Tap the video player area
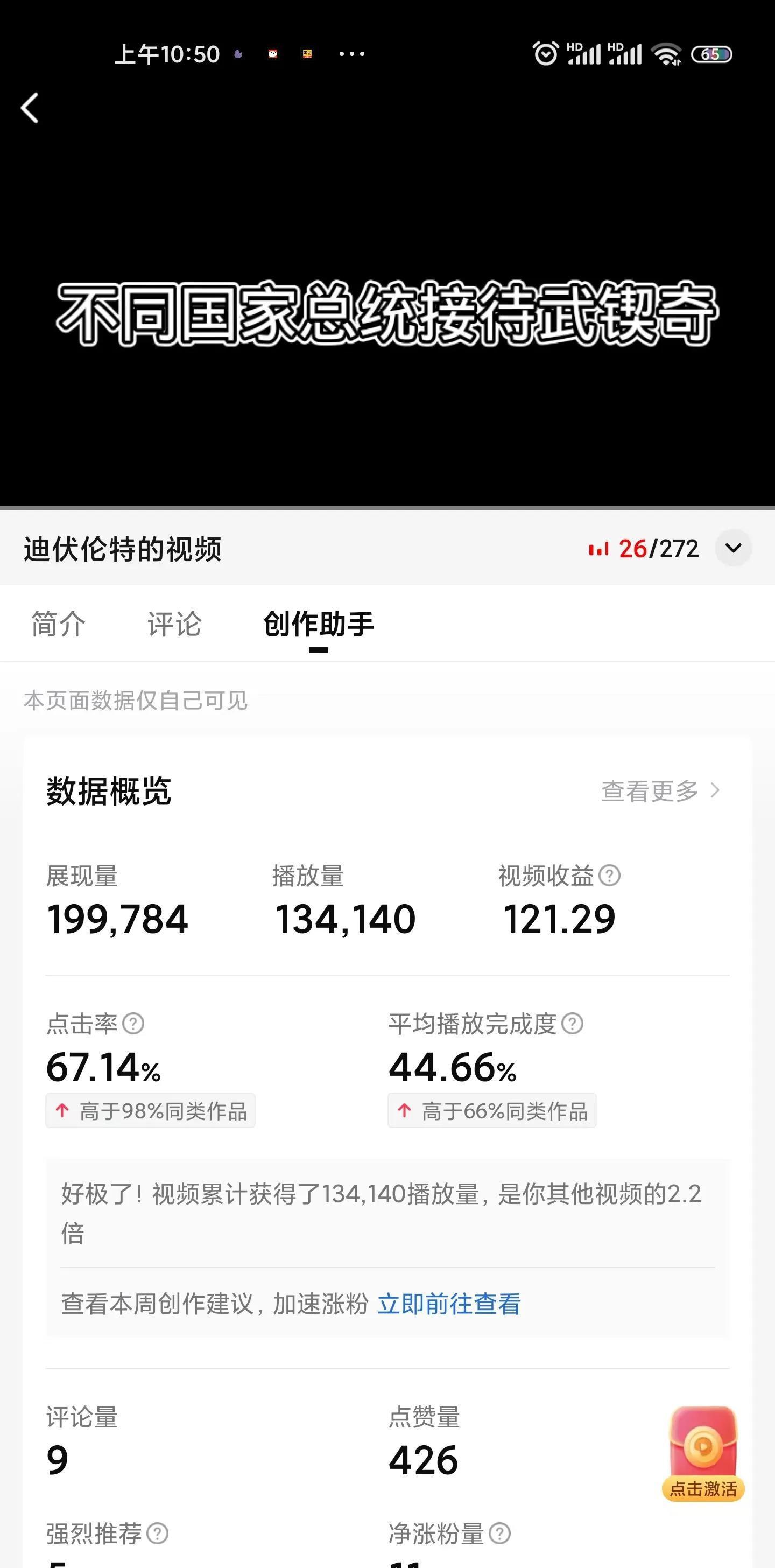This screenshot has height=1568, width=775. [x=387, y=304]
